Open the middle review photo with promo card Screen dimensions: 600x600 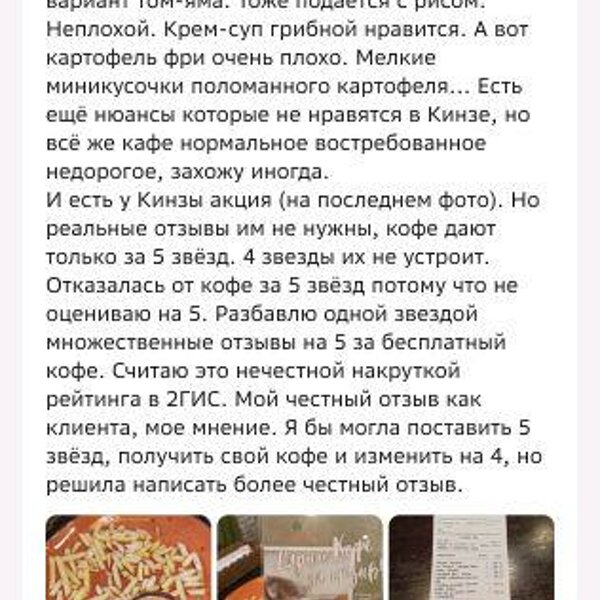coord(300,558)
